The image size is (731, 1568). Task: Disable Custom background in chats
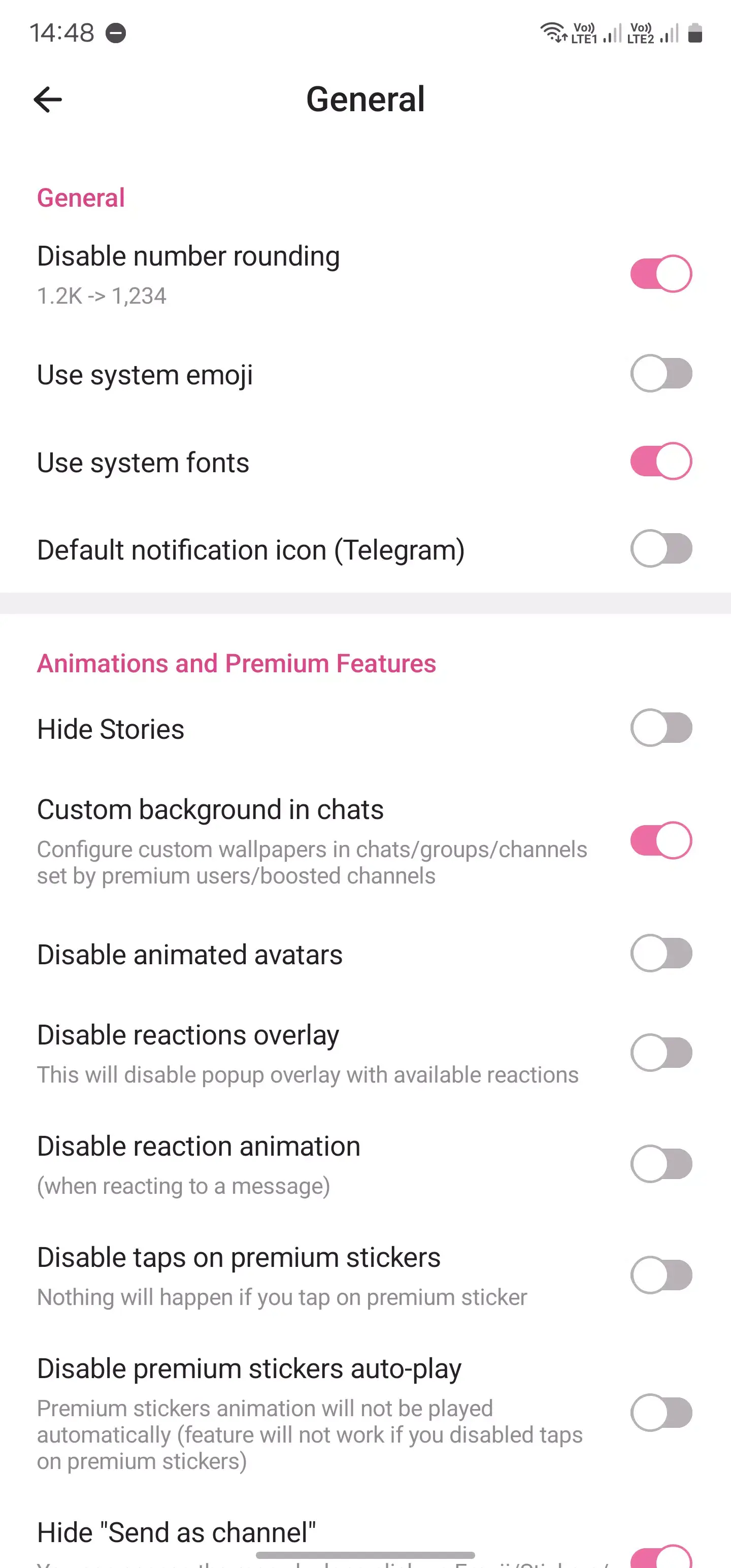pyautogui.click(x=660, y=840)
